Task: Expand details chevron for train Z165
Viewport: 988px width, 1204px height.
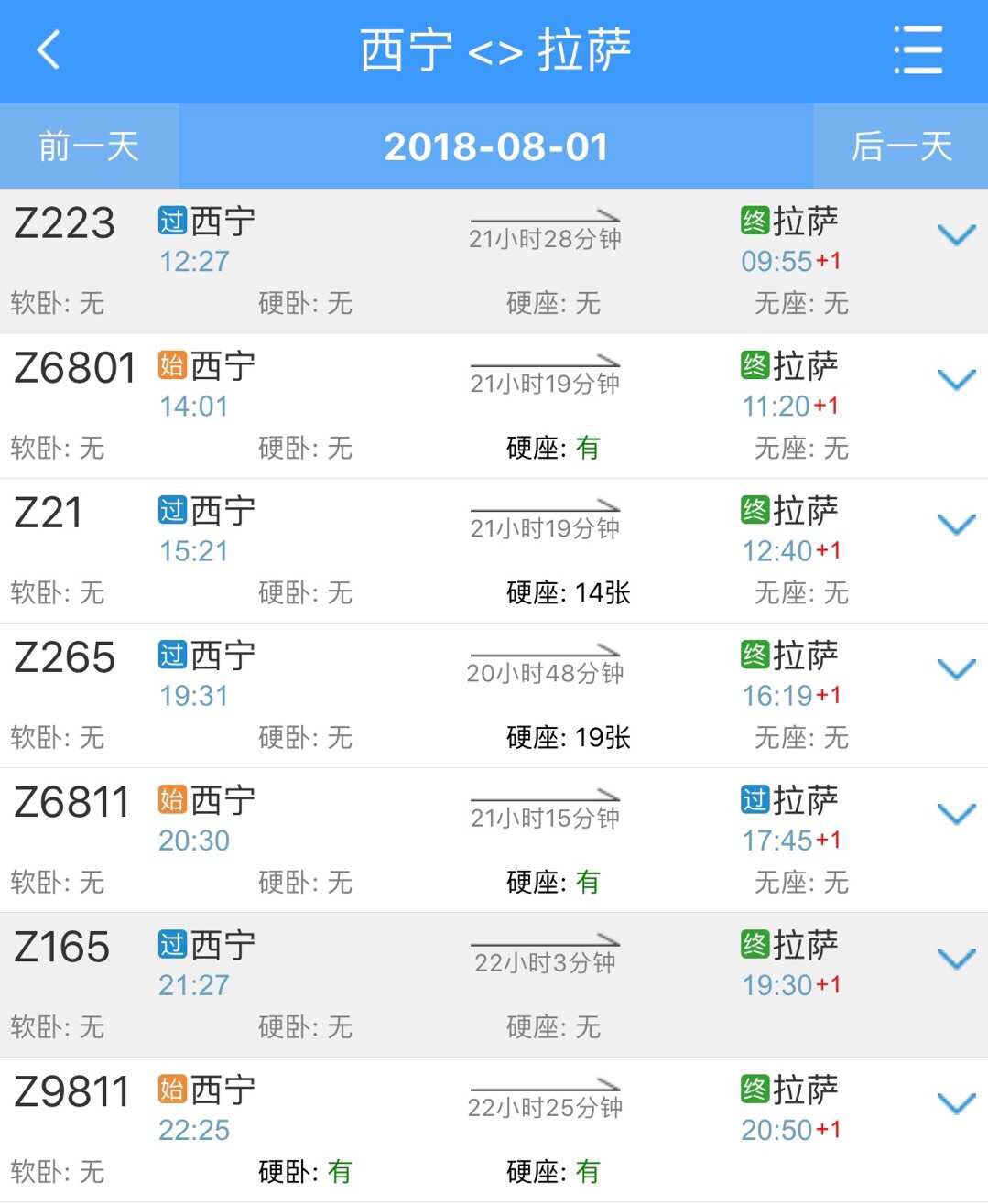Action: [957, 959]
